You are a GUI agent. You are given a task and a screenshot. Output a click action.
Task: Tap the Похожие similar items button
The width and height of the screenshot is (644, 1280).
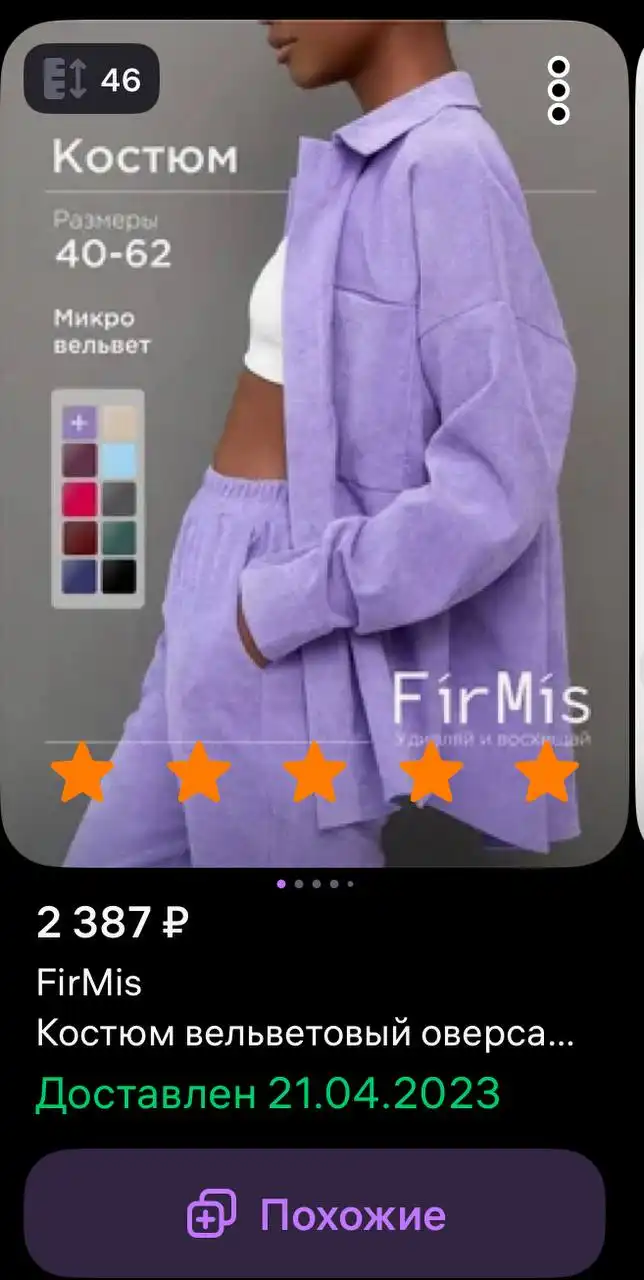click(315, 1215)
